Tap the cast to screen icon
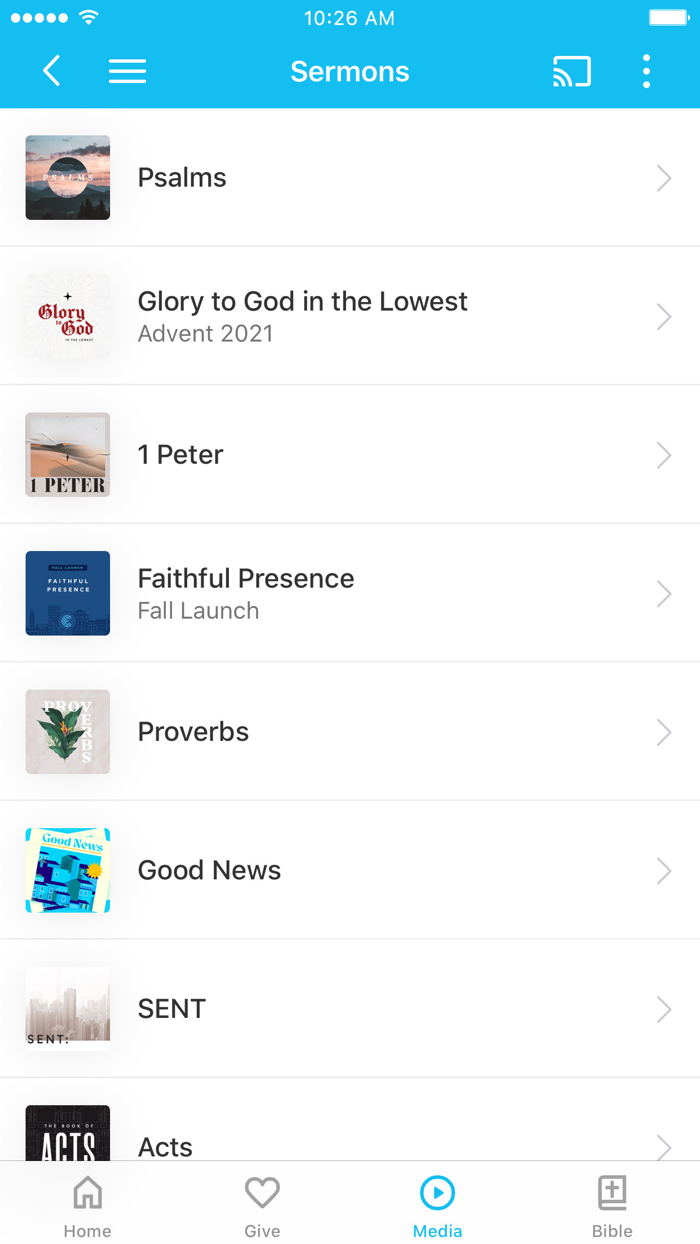The width and height of the screenshot is (700, 1244). click(571, 71)
